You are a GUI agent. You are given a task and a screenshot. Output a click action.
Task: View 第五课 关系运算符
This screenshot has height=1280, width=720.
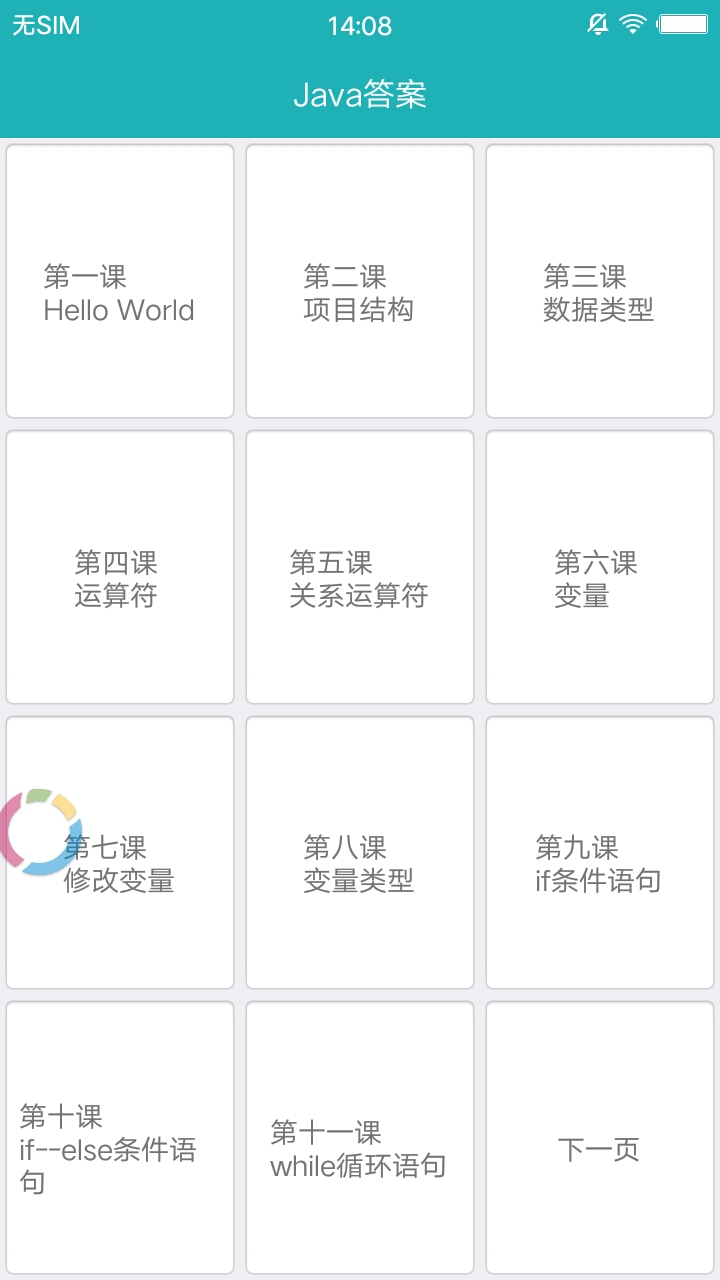click(360, 567)
